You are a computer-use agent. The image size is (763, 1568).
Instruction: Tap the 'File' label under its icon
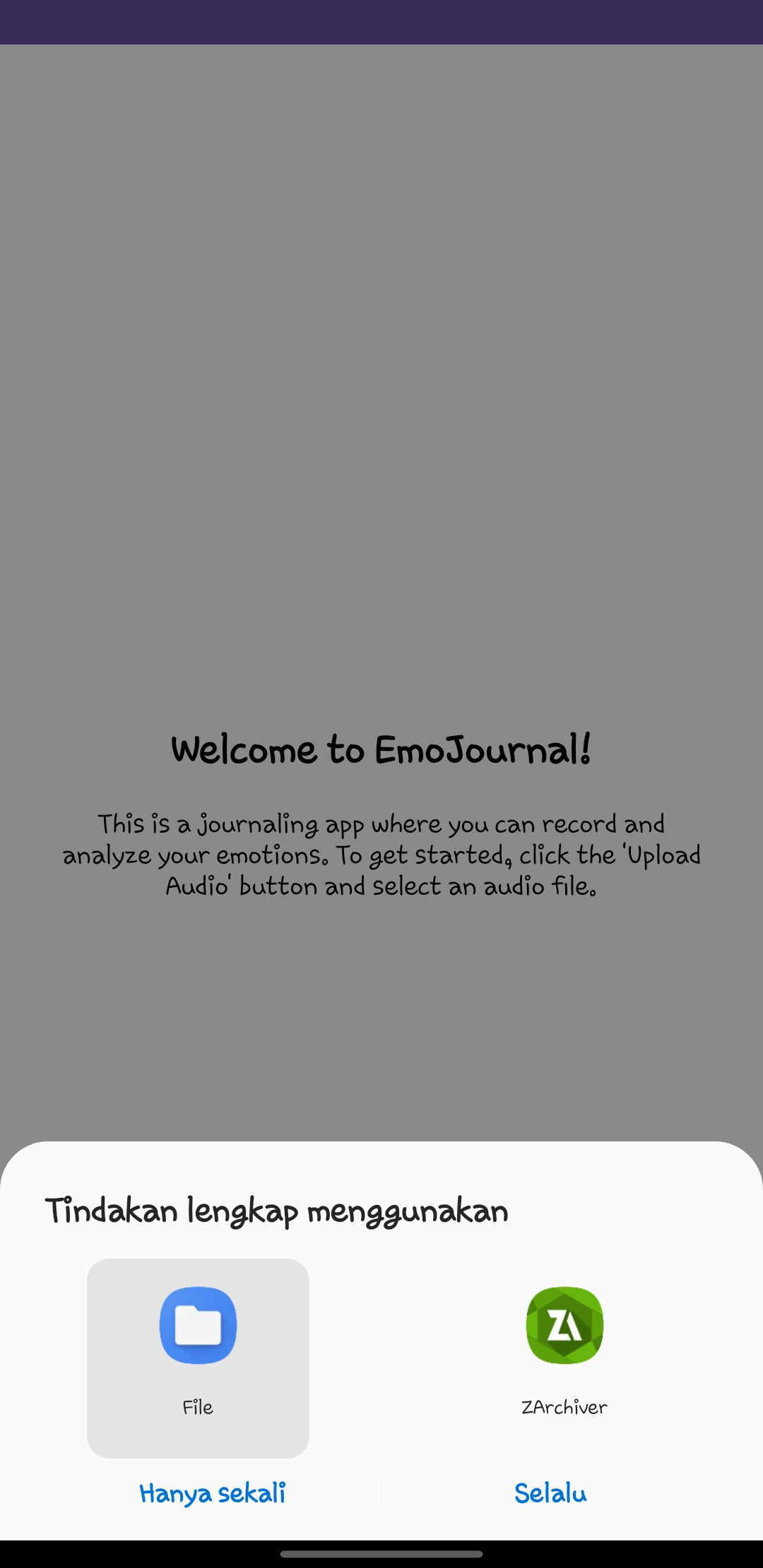[x=198, y=1407]
